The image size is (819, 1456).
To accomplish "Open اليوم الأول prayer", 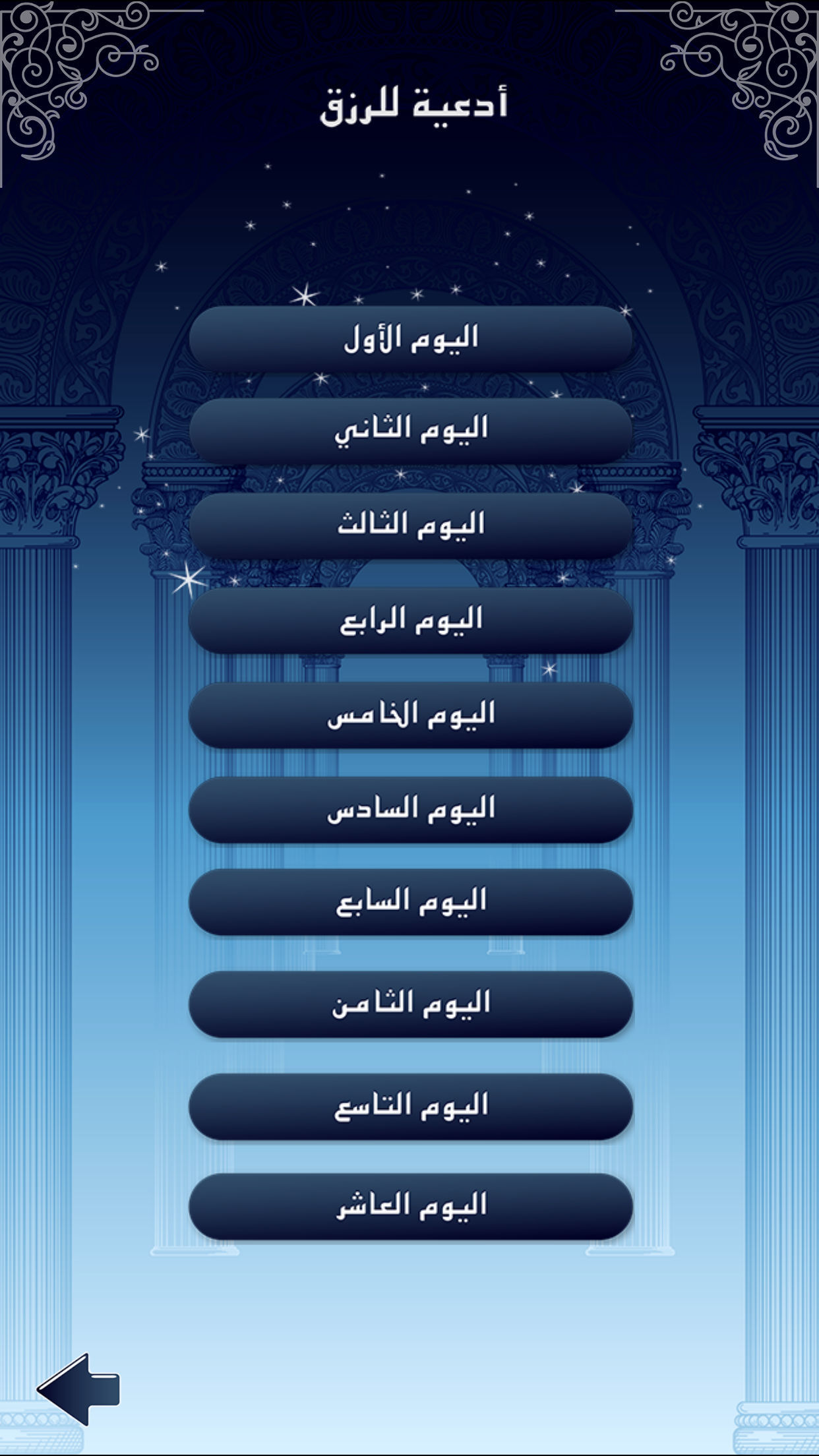I will pyautogui.click(x=410, y=338).
